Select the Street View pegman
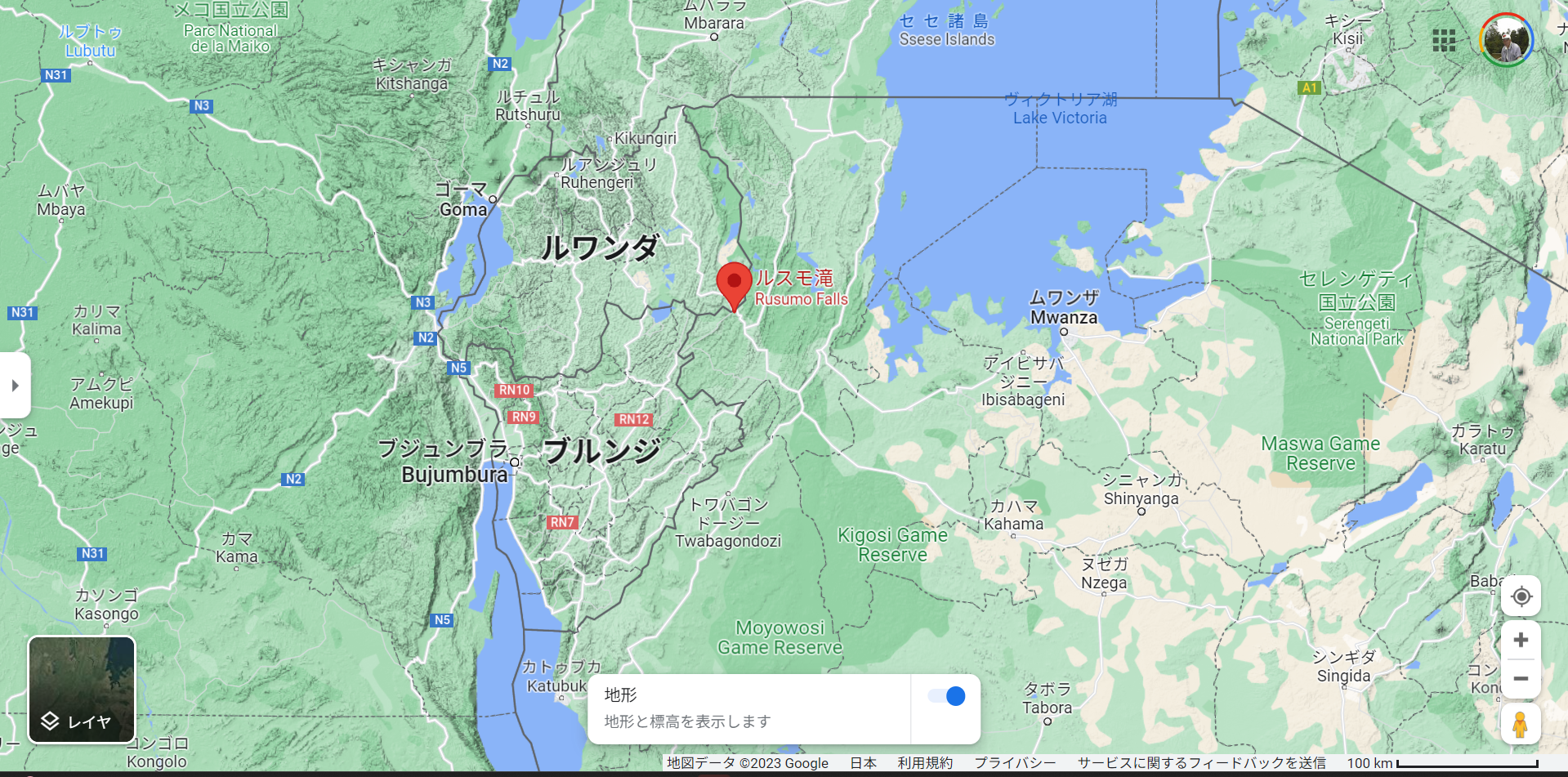1568x777 pixels. coord(1520,724)
